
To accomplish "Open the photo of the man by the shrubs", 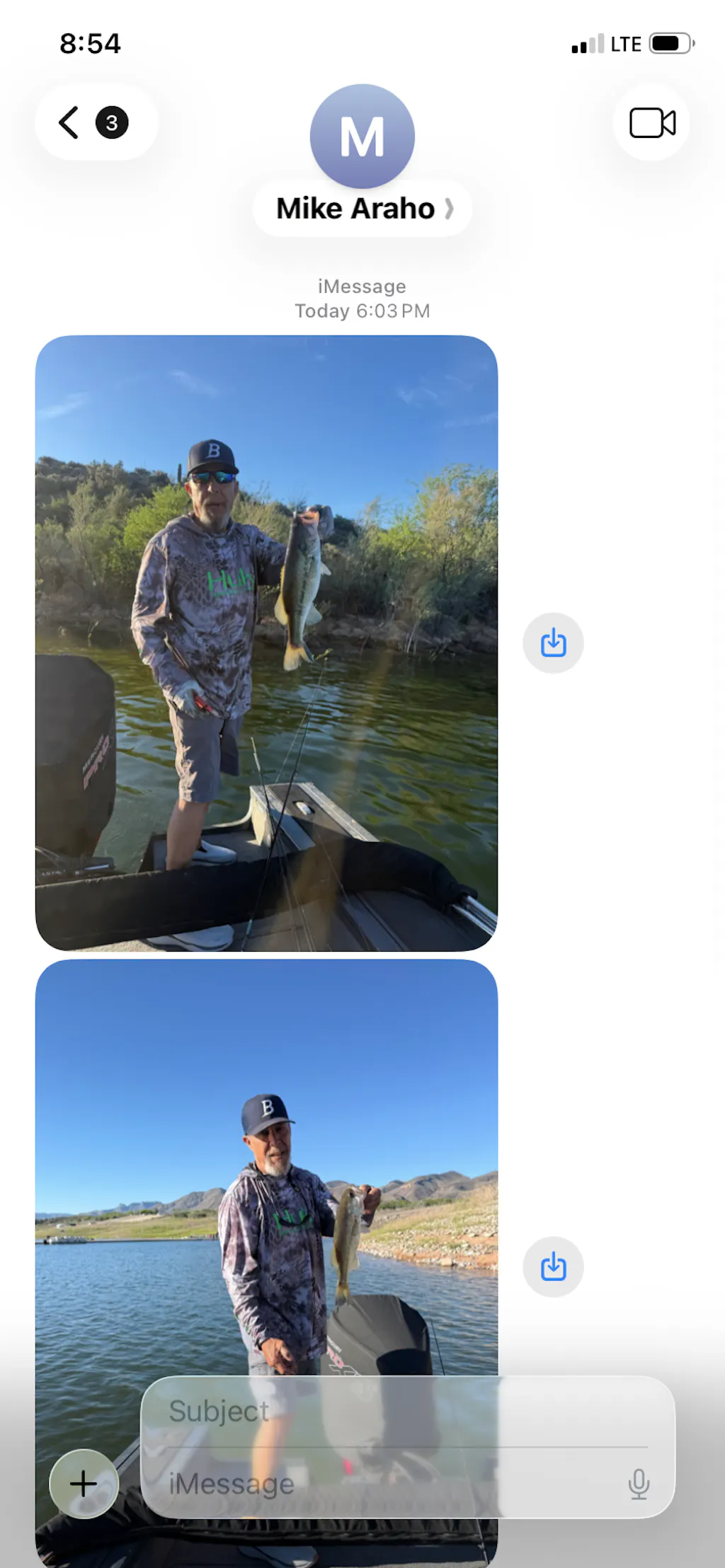I will pos(266,642).
